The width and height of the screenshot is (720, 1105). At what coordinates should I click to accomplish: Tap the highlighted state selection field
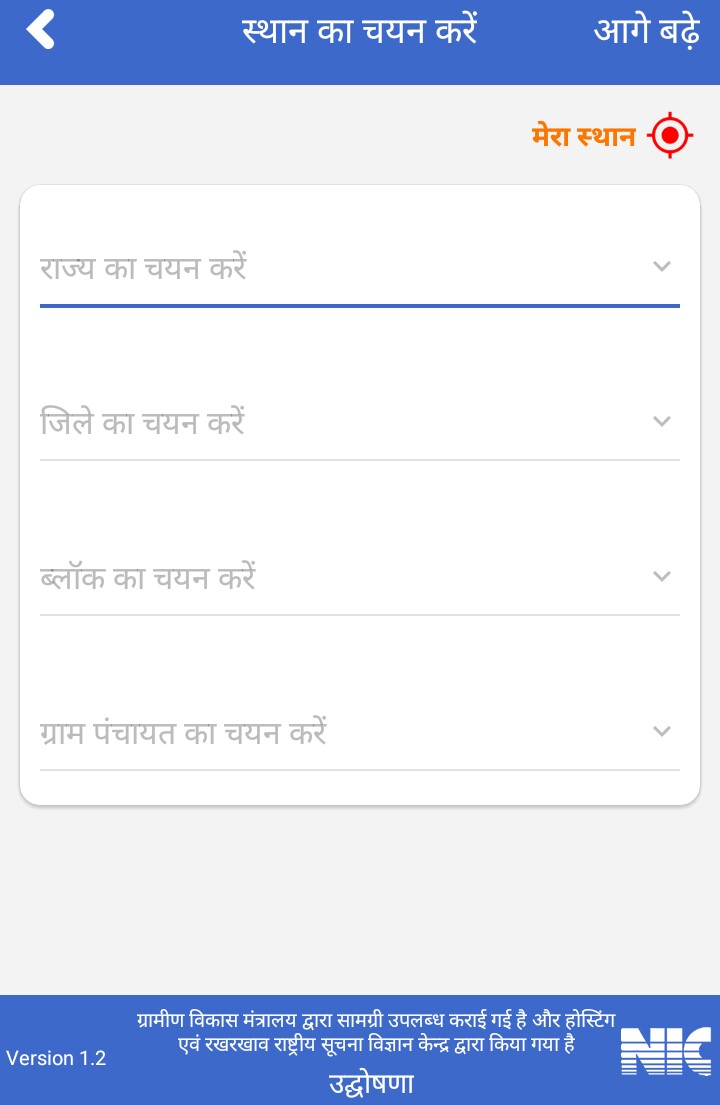pyautogui.click(x=360, y=267)
